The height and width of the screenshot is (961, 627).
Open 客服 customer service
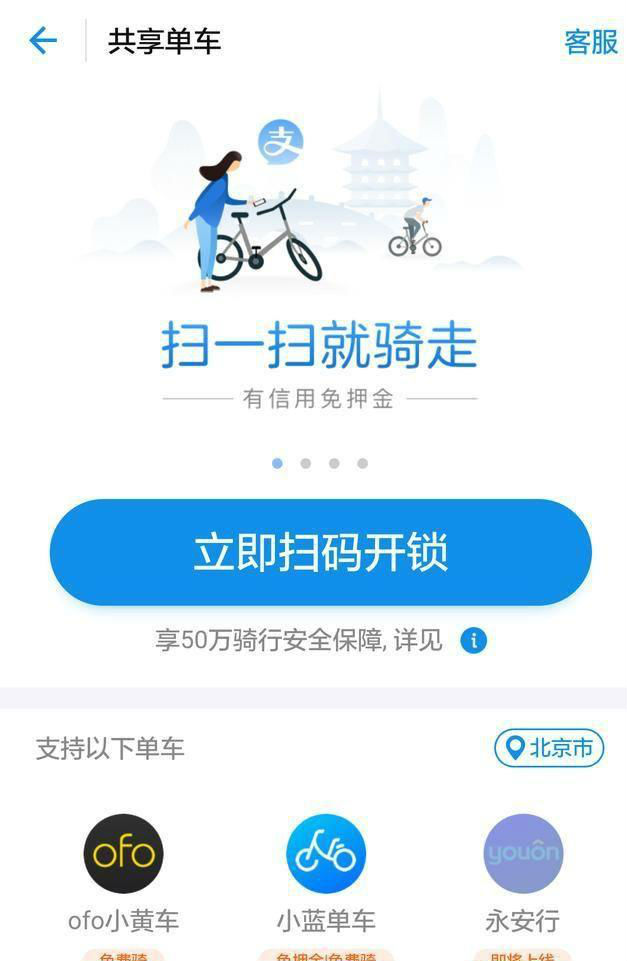(x=591, y=42)
